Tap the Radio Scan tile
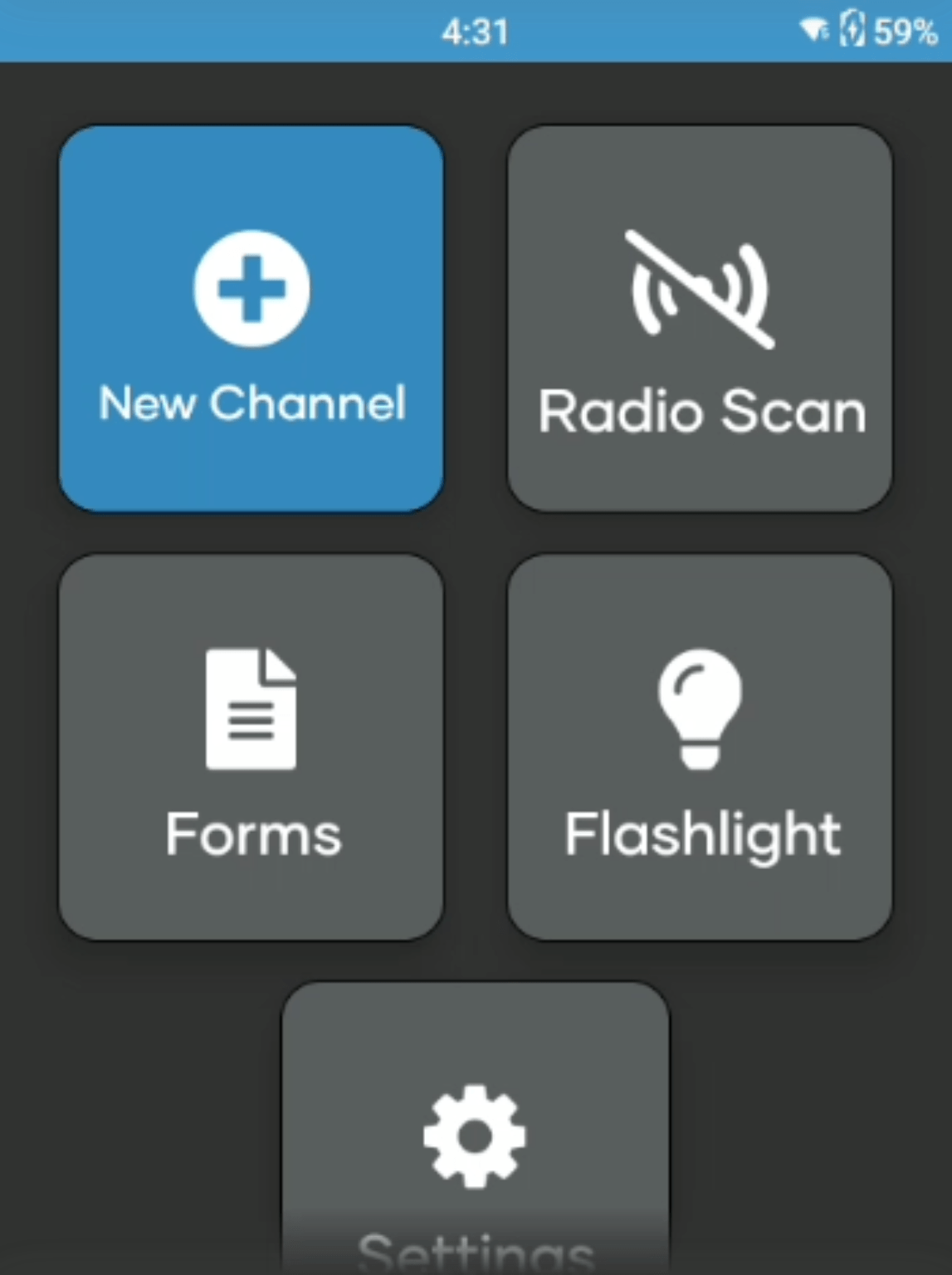 tap(701, 320)
